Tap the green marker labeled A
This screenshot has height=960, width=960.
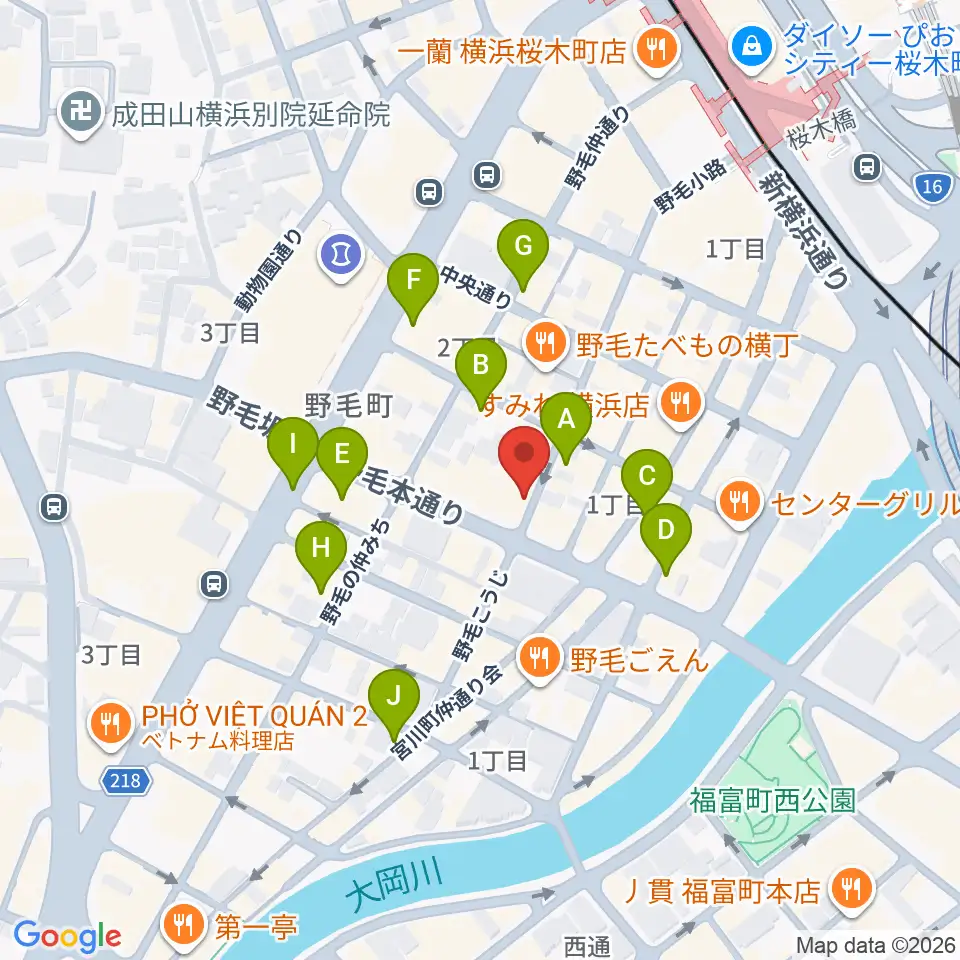566,428
